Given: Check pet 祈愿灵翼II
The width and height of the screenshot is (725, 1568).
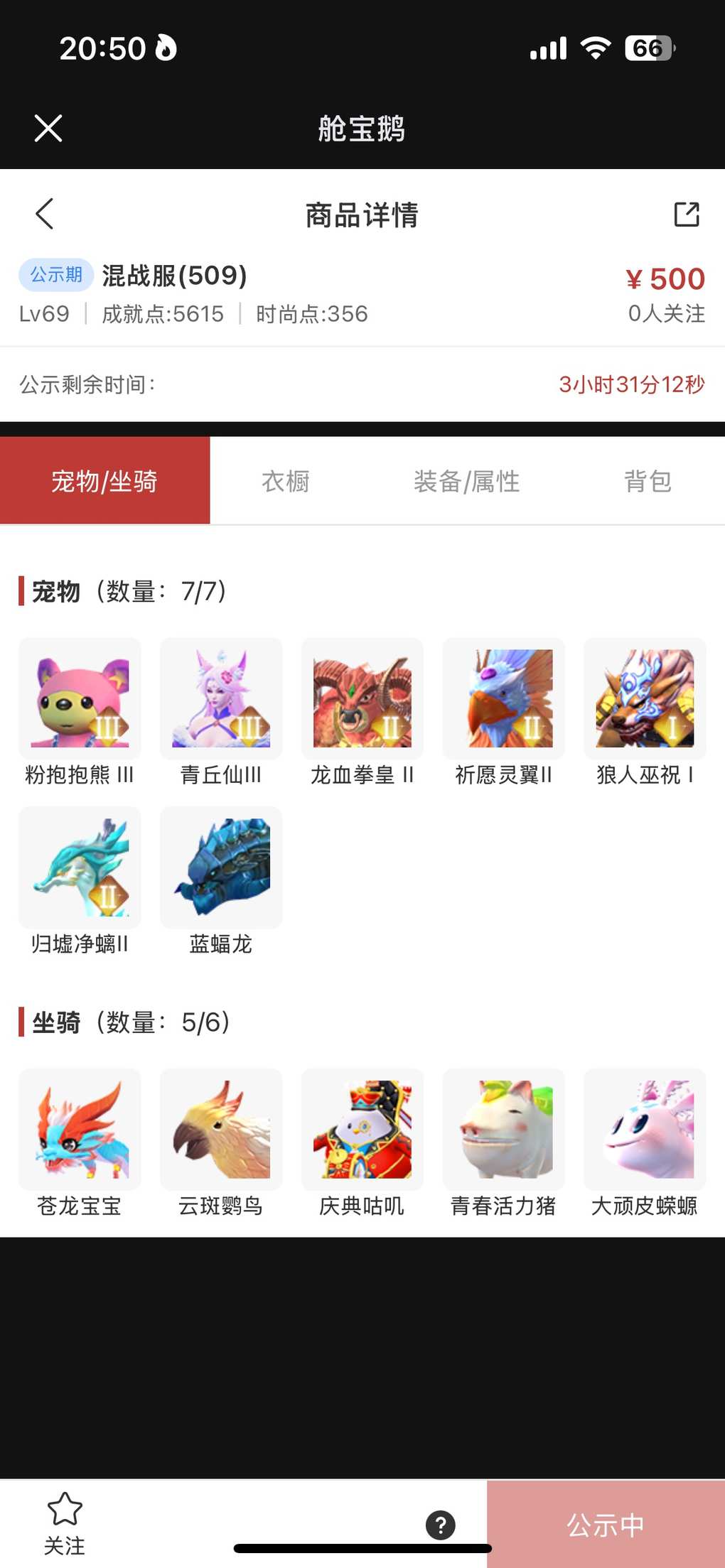Looking at the screenshot, I should 503,699.
